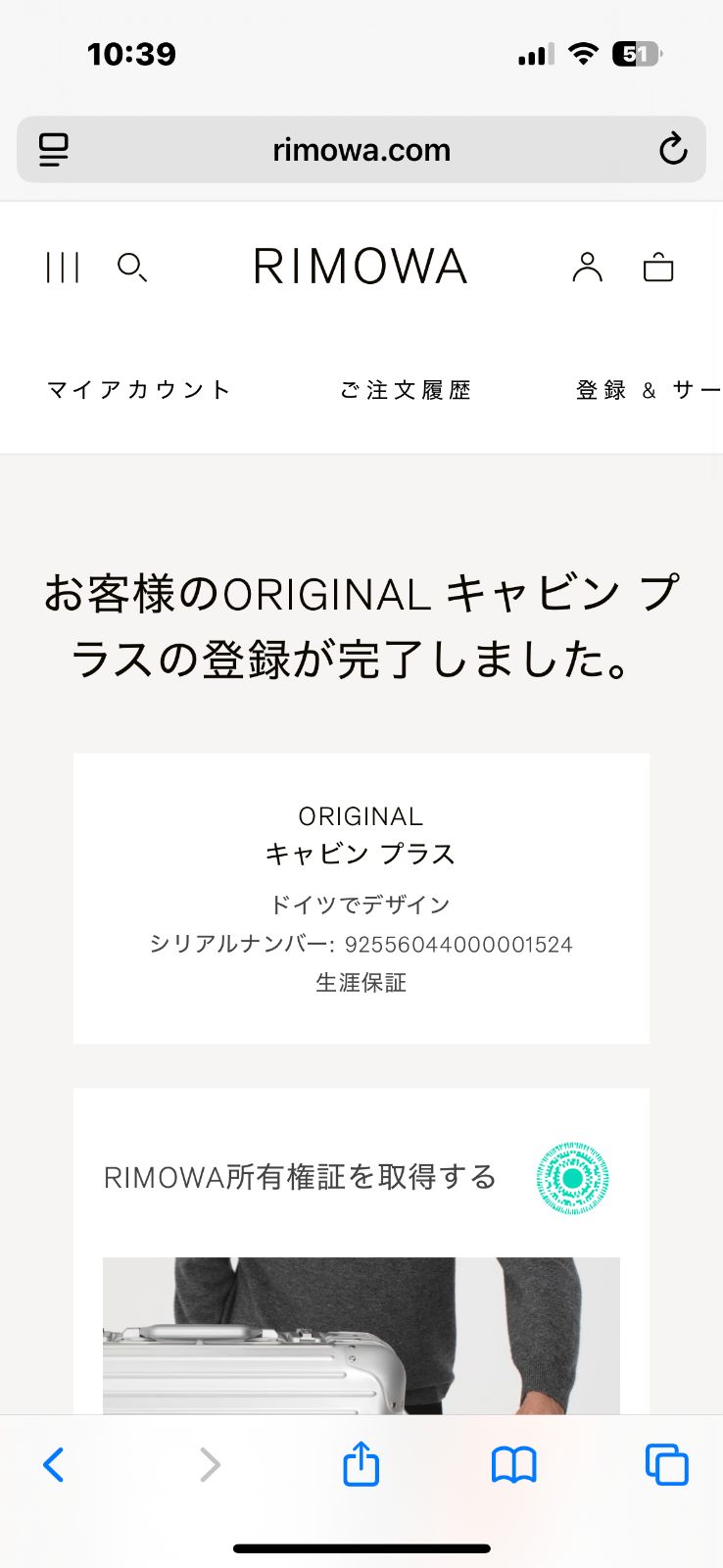This screenshot has width=723, height=1568.
Task: Open the search function
Action: (x=130, y=267)
